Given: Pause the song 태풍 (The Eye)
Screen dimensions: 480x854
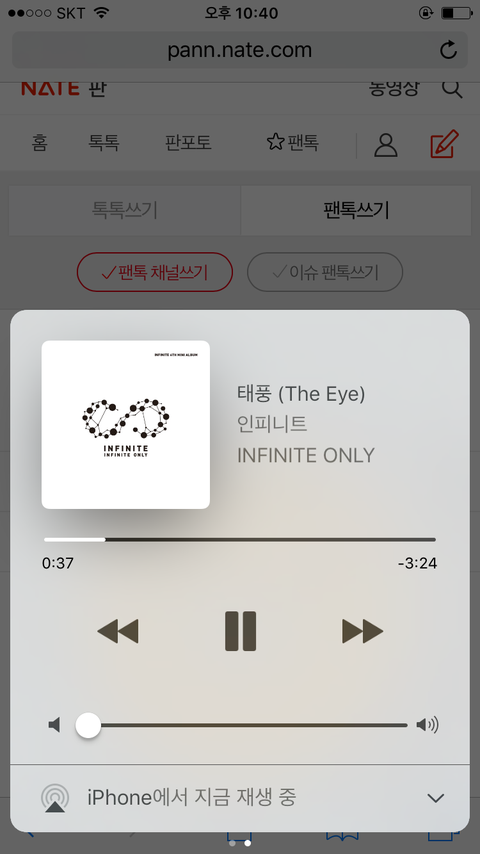Looking at the screenshot, I should click(240, 631).
